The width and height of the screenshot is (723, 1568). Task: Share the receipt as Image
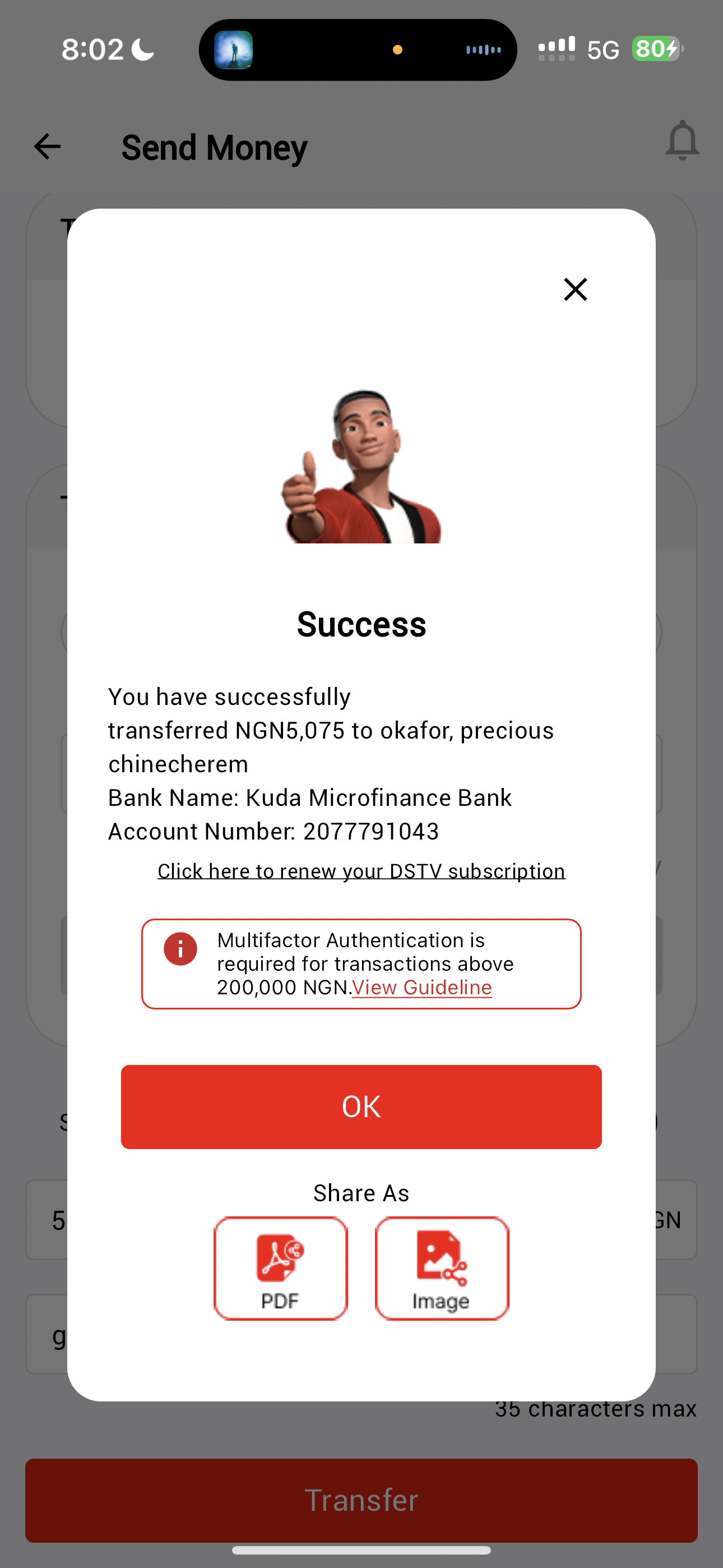coord(442,1268)
